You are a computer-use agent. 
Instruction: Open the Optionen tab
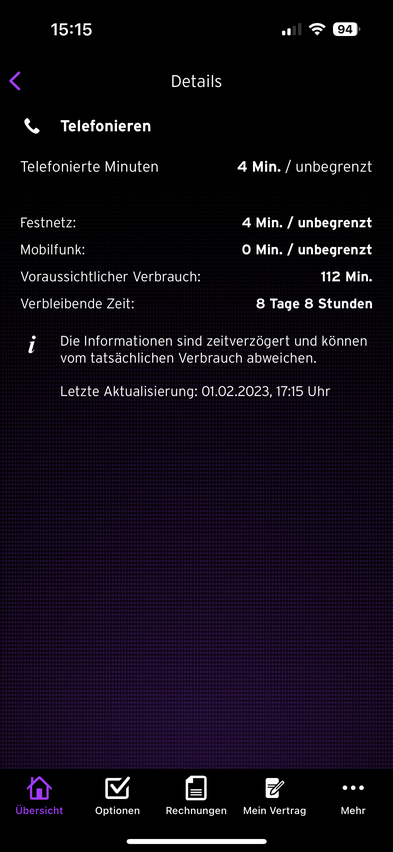tap(117, 796)
